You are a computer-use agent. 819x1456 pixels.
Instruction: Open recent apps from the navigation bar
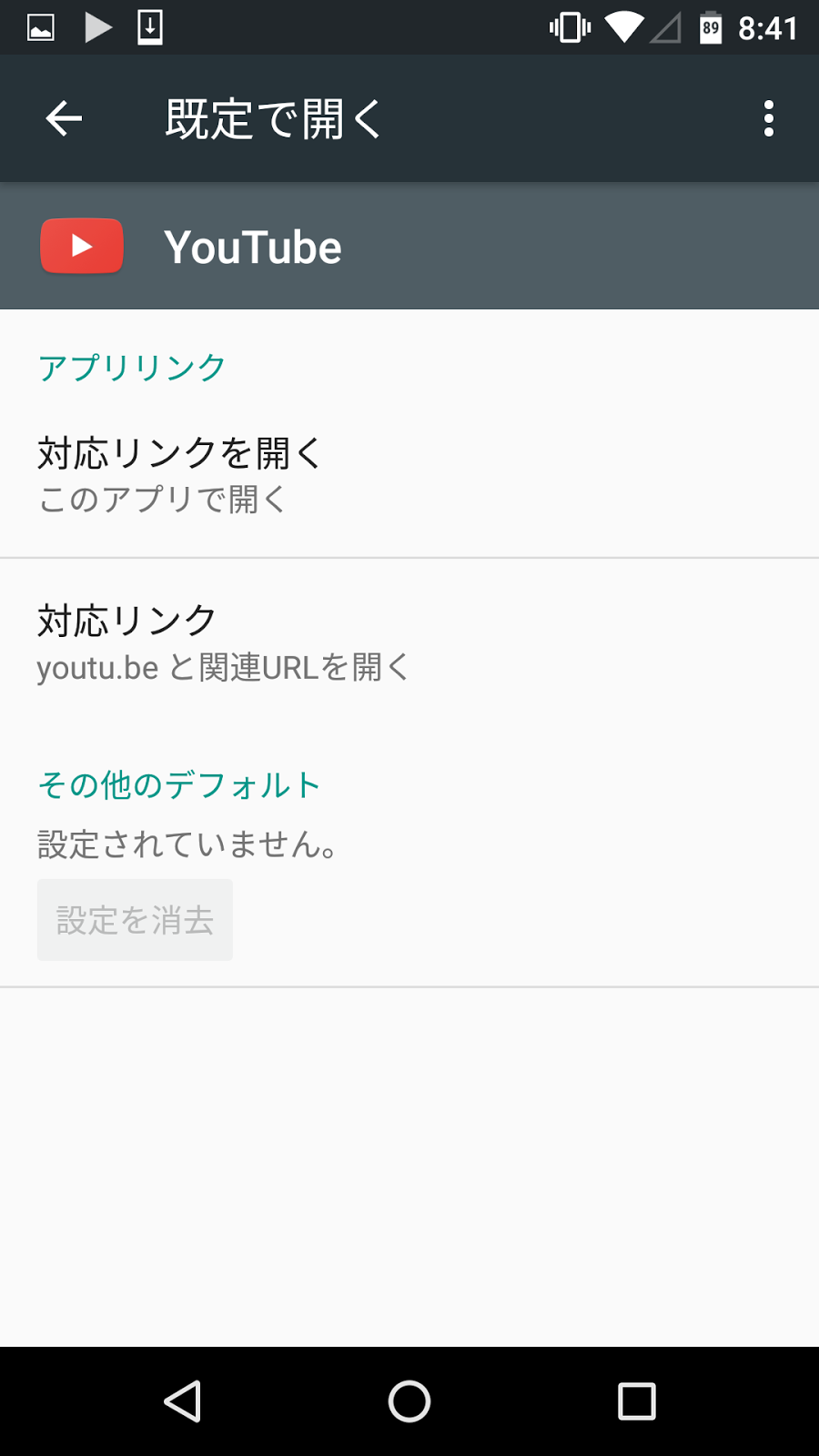637,1401
